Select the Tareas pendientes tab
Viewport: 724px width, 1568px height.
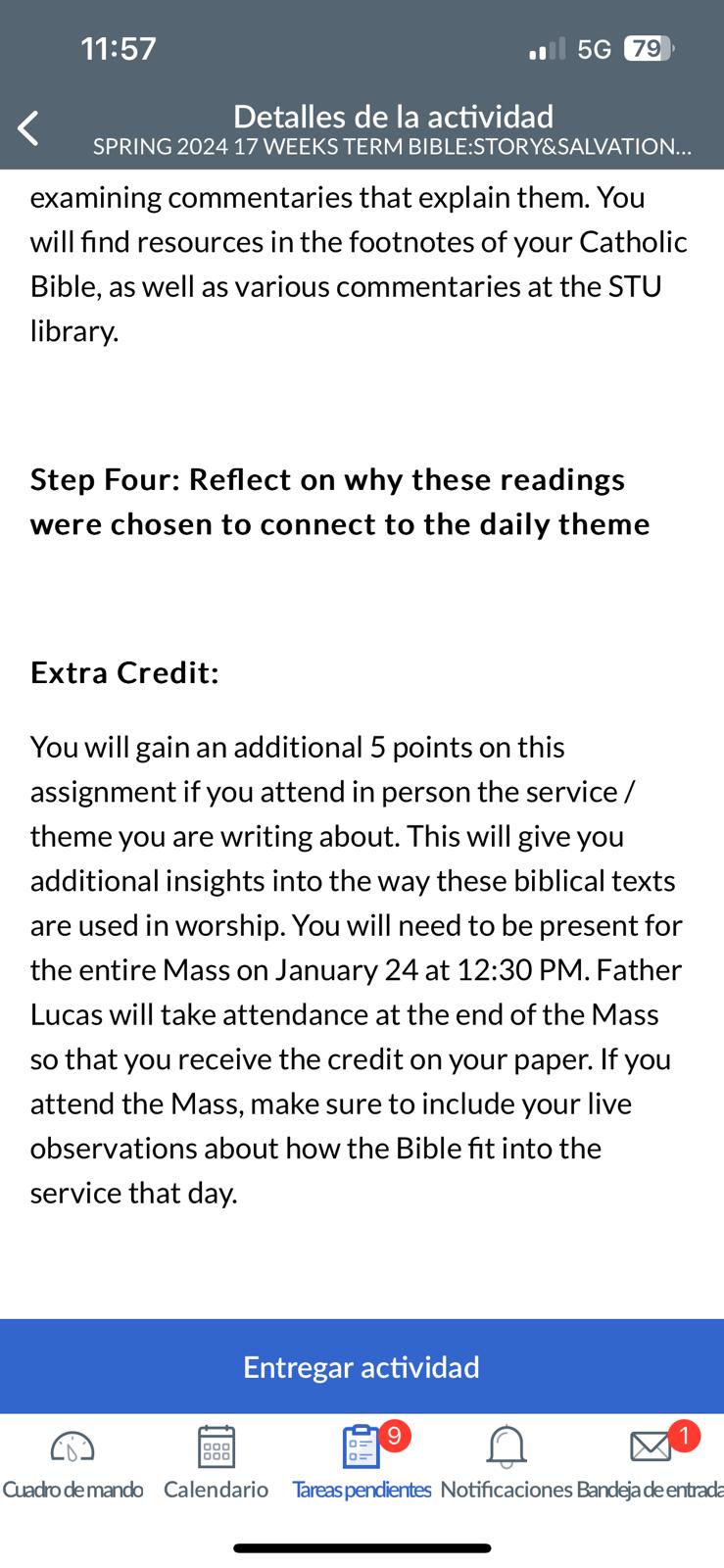pyautogui.click(x=362, y=1462)
